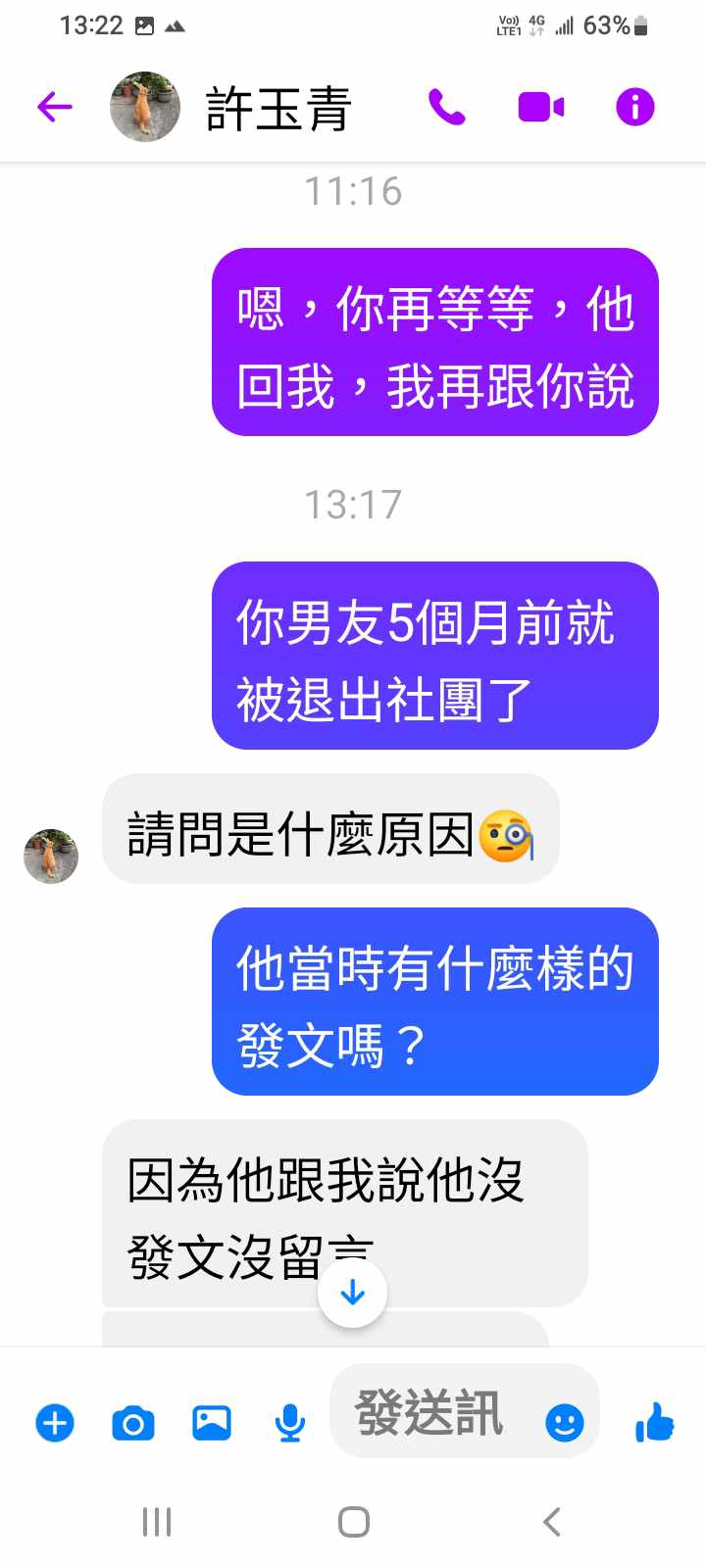Start a voice call with 許玉青
This screenshot has height=1568, width=706.
447,107
